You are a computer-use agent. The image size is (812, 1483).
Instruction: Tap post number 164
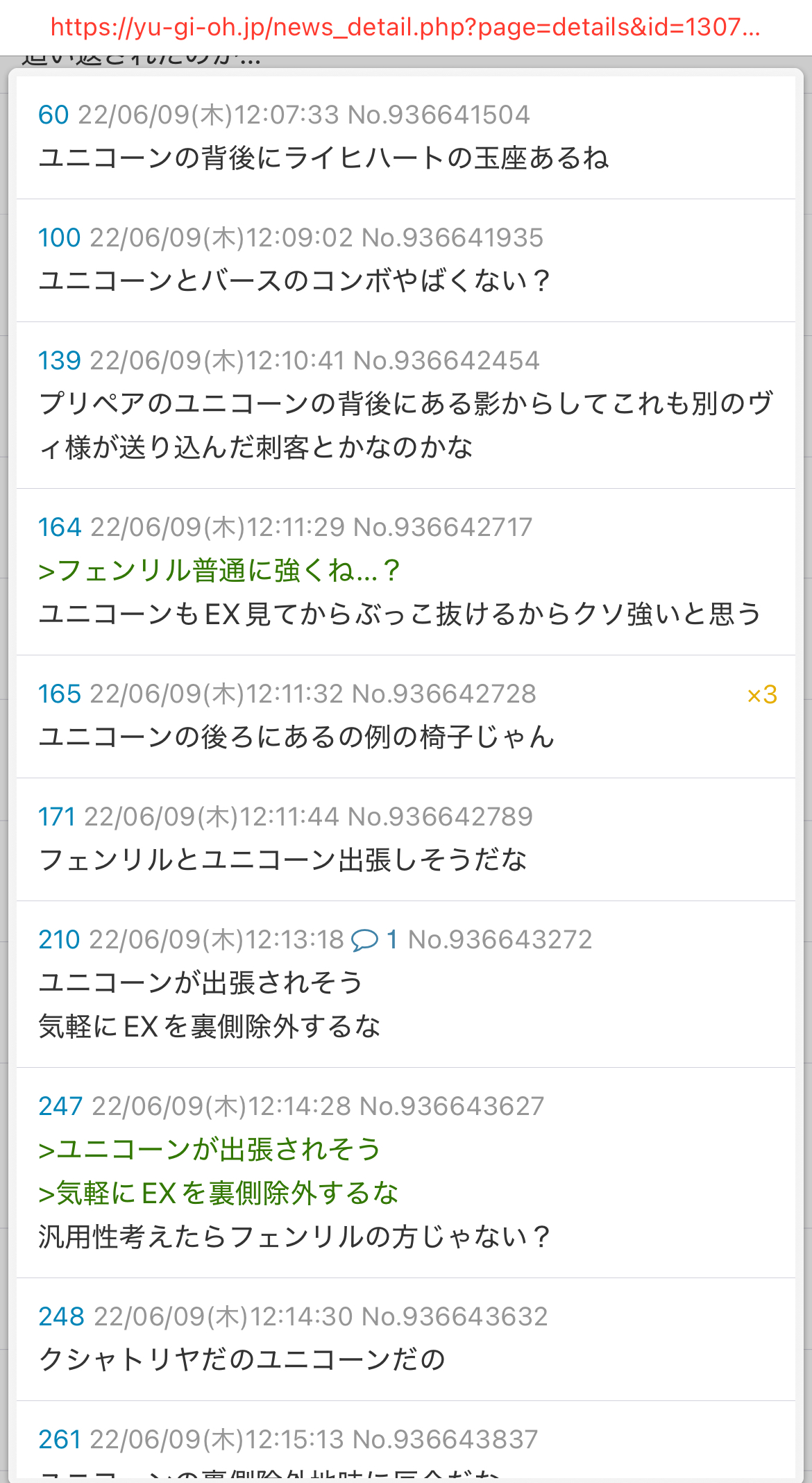60,528
